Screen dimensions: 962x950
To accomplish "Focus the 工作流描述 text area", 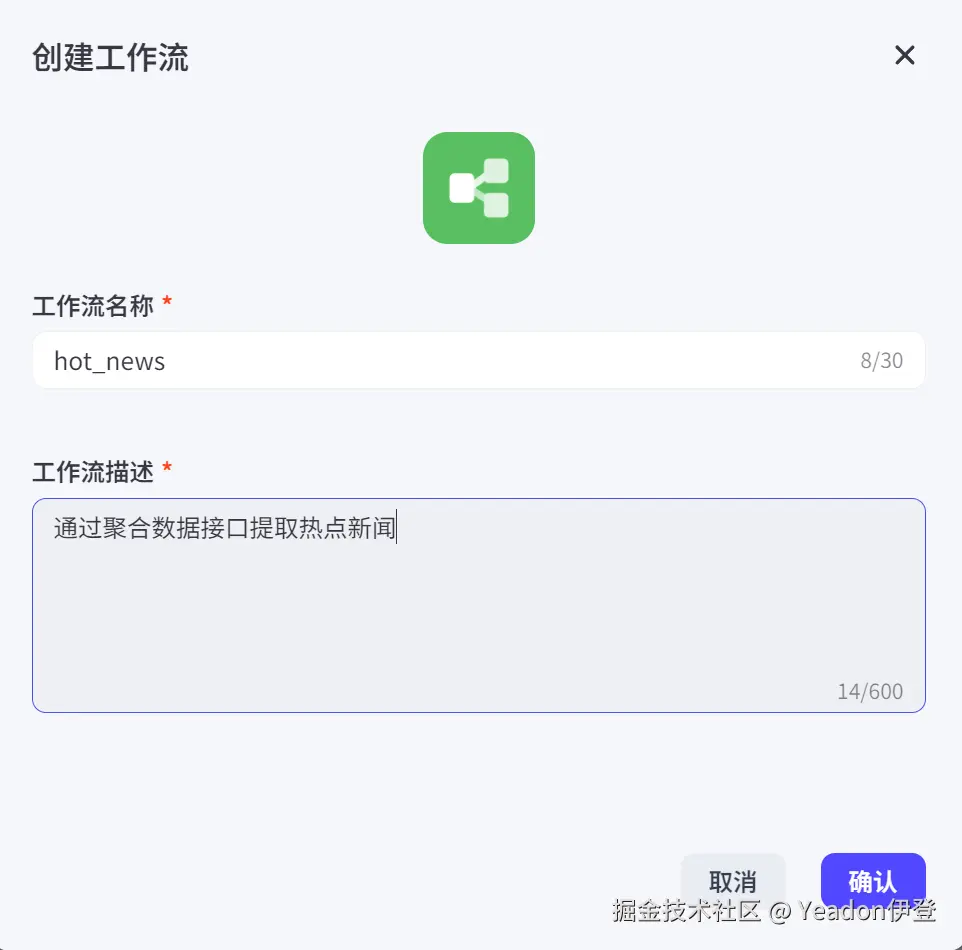I will (478, 605).
